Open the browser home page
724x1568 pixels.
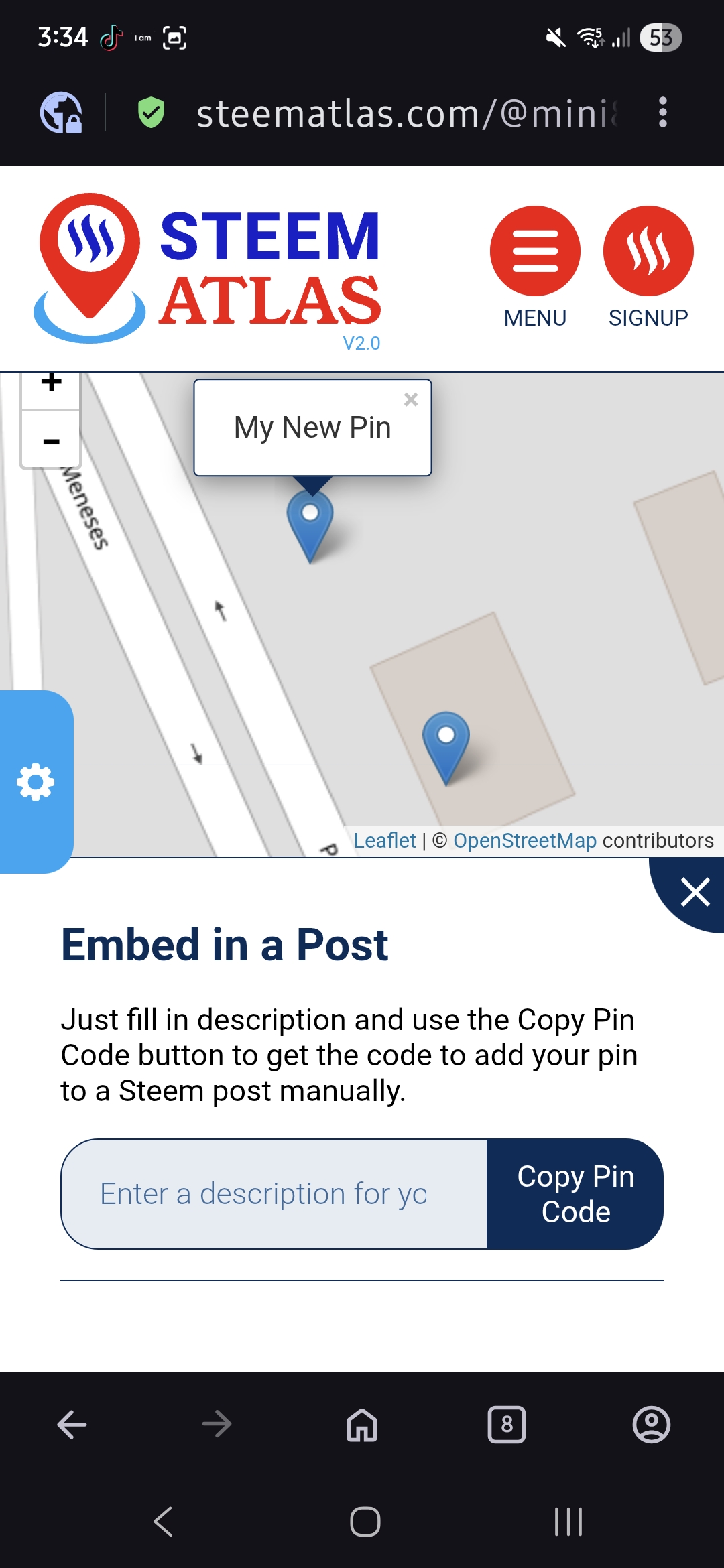click(x=362, y=1424)
